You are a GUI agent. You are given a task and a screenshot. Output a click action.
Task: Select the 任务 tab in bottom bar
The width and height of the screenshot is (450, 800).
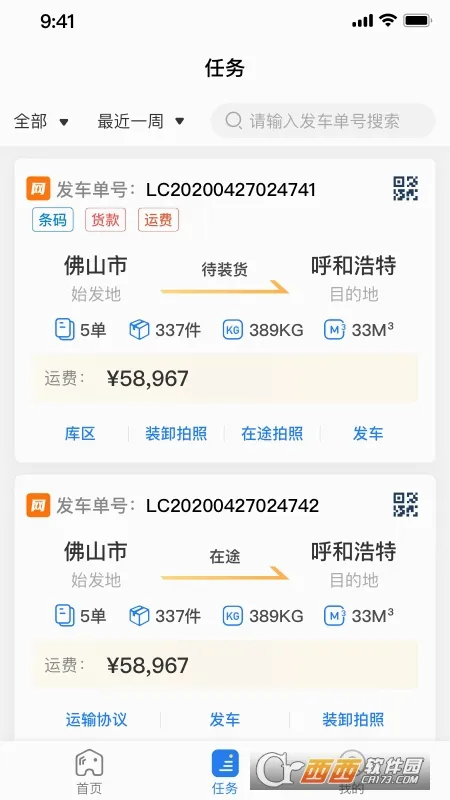(x=225, y=772)
